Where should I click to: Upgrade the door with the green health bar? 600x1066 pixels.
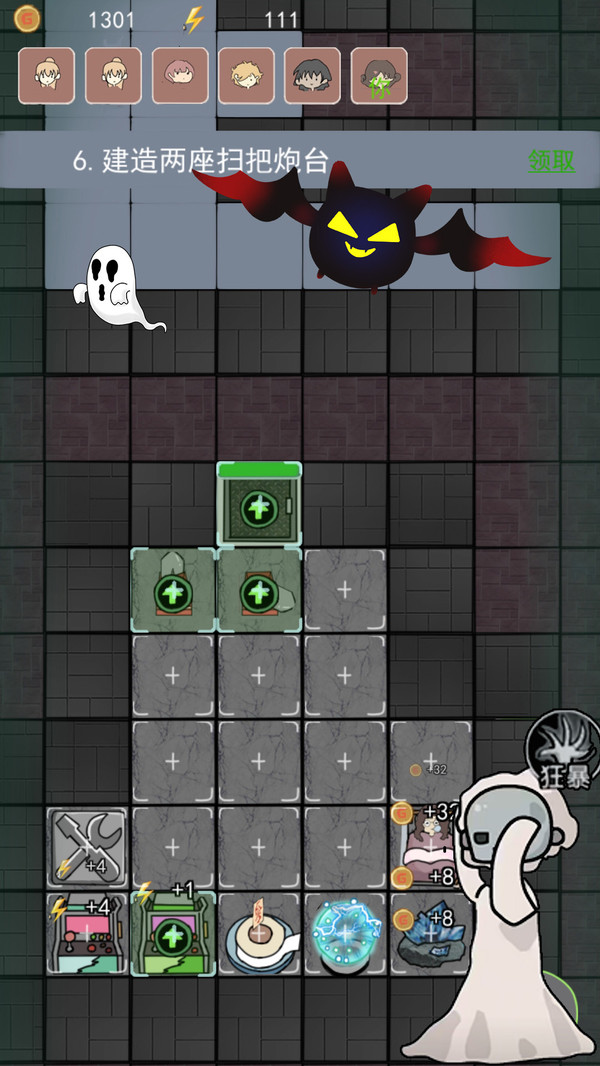click(x=258, y=509)
